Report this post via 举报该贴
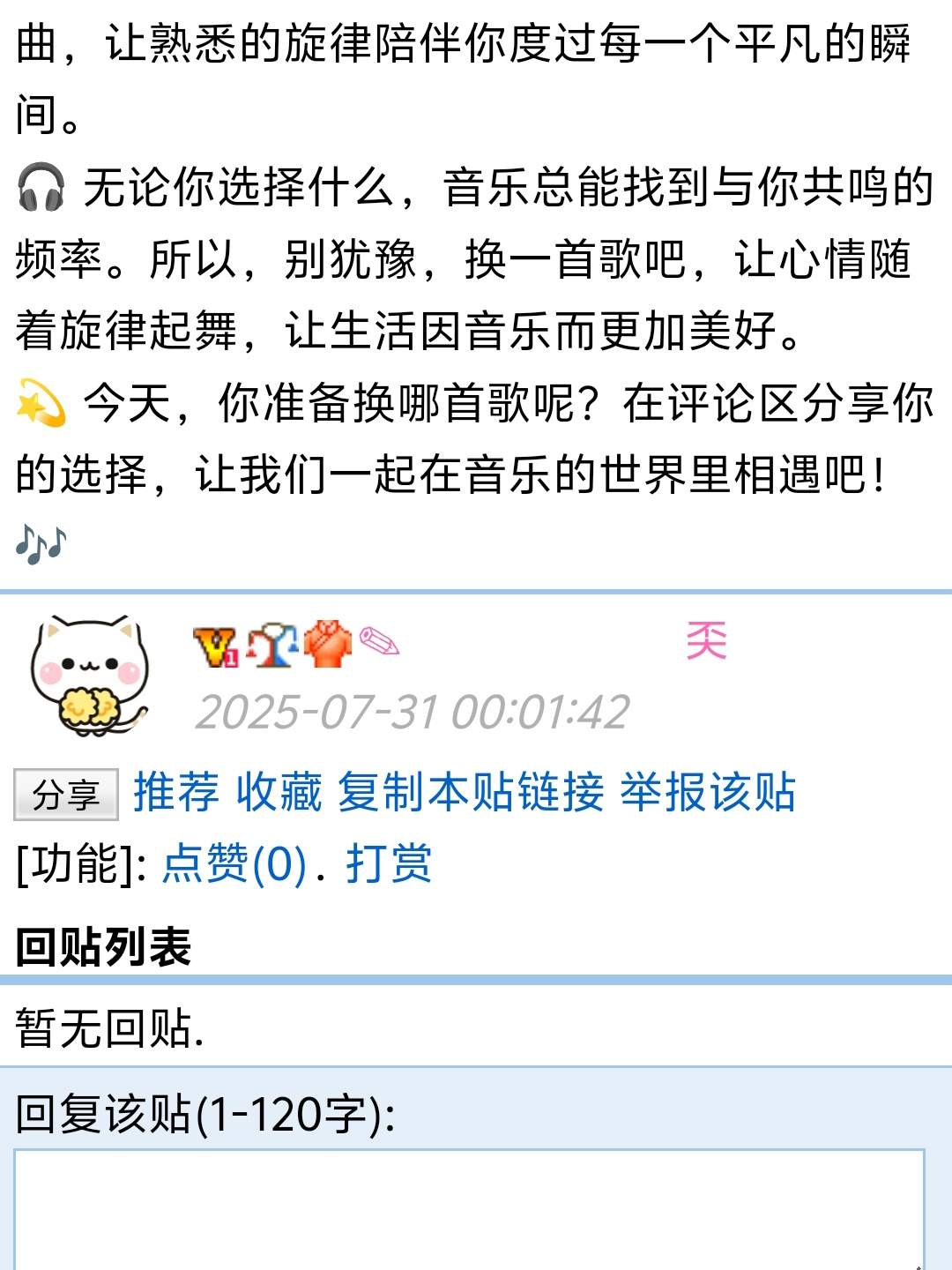 707,791
